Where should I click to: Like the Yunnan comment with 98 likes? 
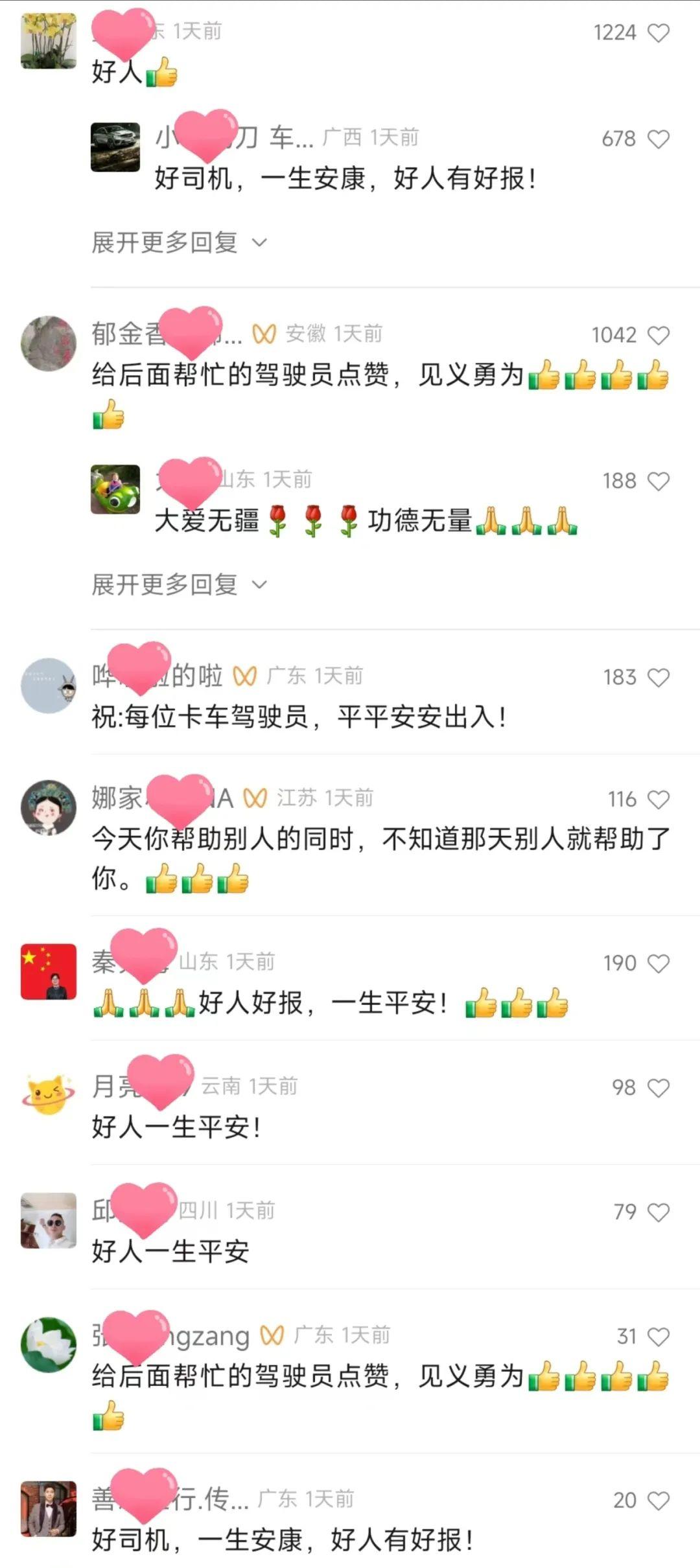[659, 1088]
